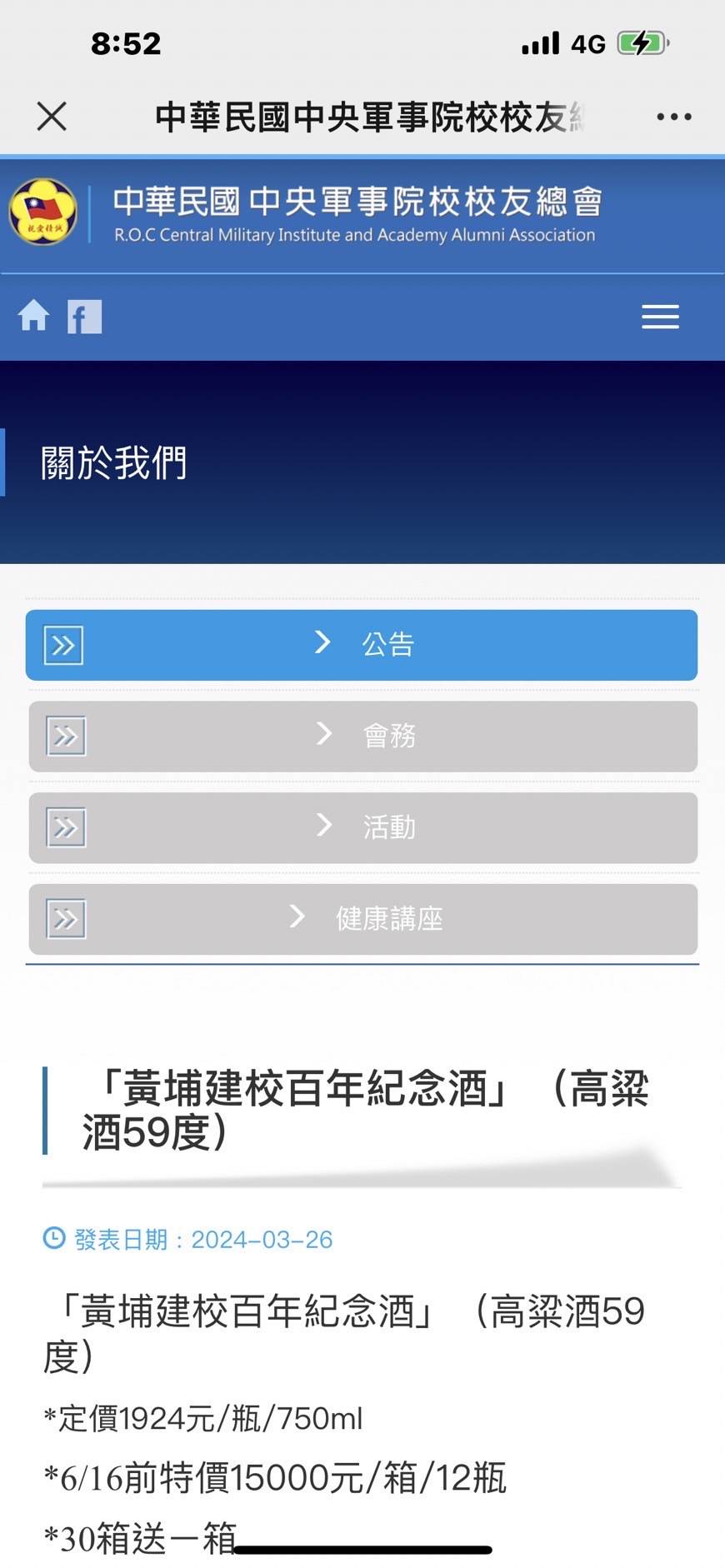Open the three-dot overflow menu
Viewport: 725px width, 1568px height.
click(x=673, y=117)
